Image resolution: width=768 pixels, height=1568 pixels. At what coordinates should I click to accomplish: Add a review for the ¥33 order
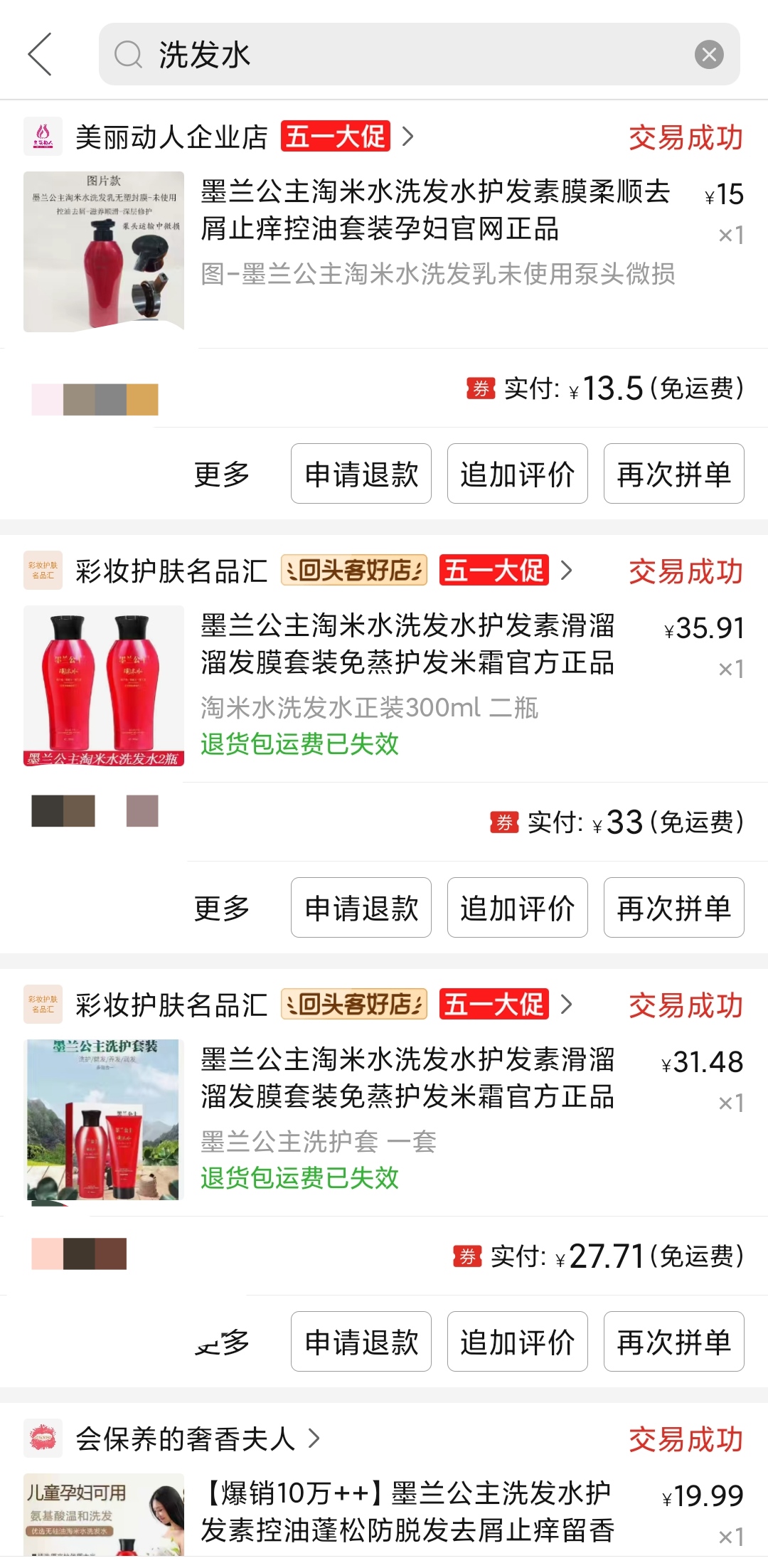(517, 908)
